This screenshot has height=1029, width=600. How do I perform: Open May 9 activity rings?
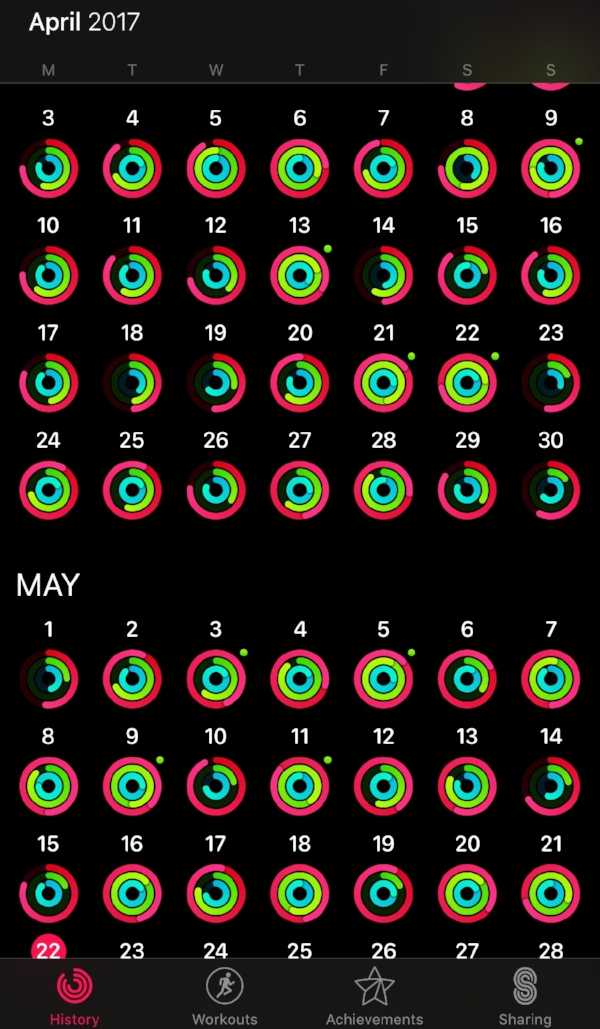tap(133, 786)
